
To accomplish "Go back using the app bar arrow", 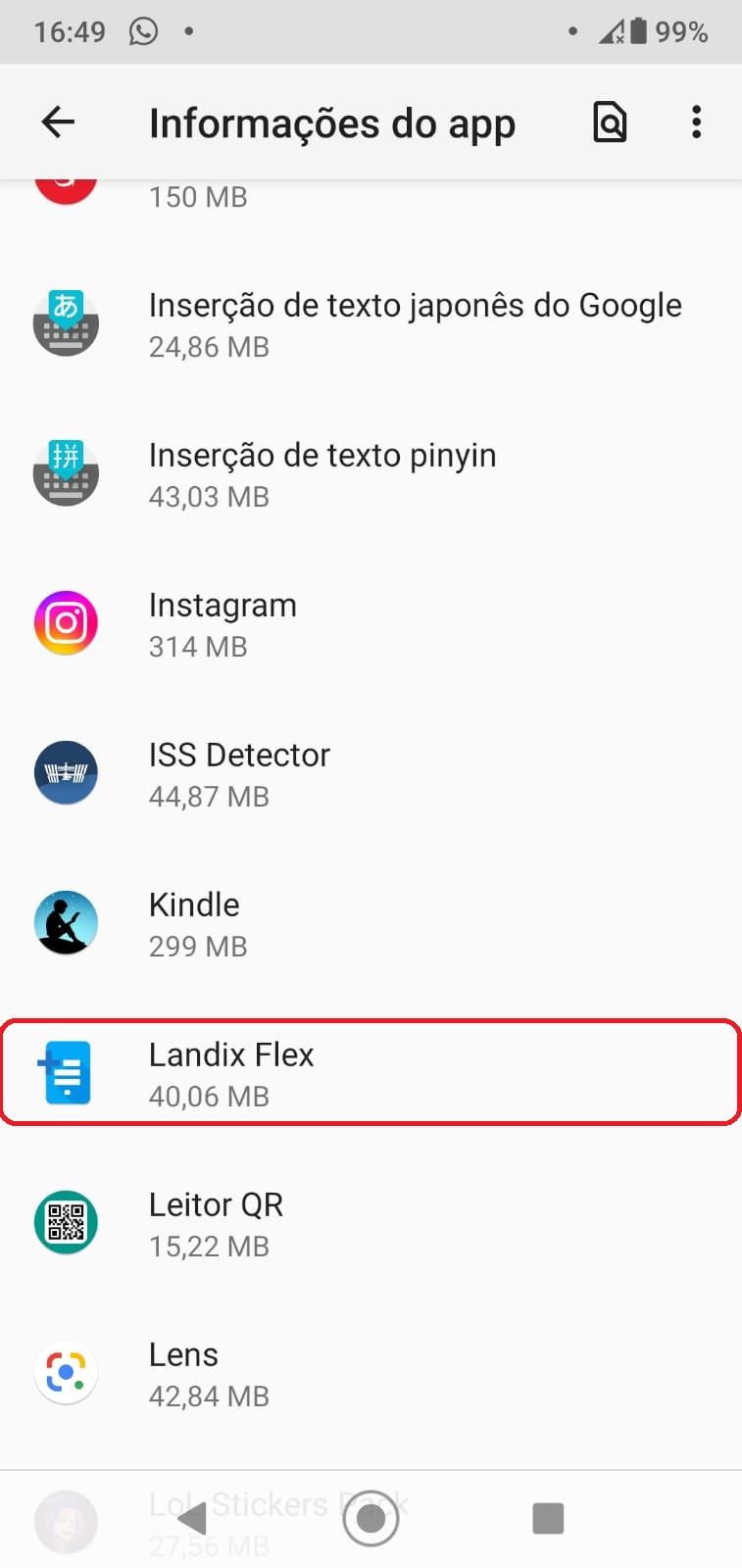I will [x=58, y=122].
